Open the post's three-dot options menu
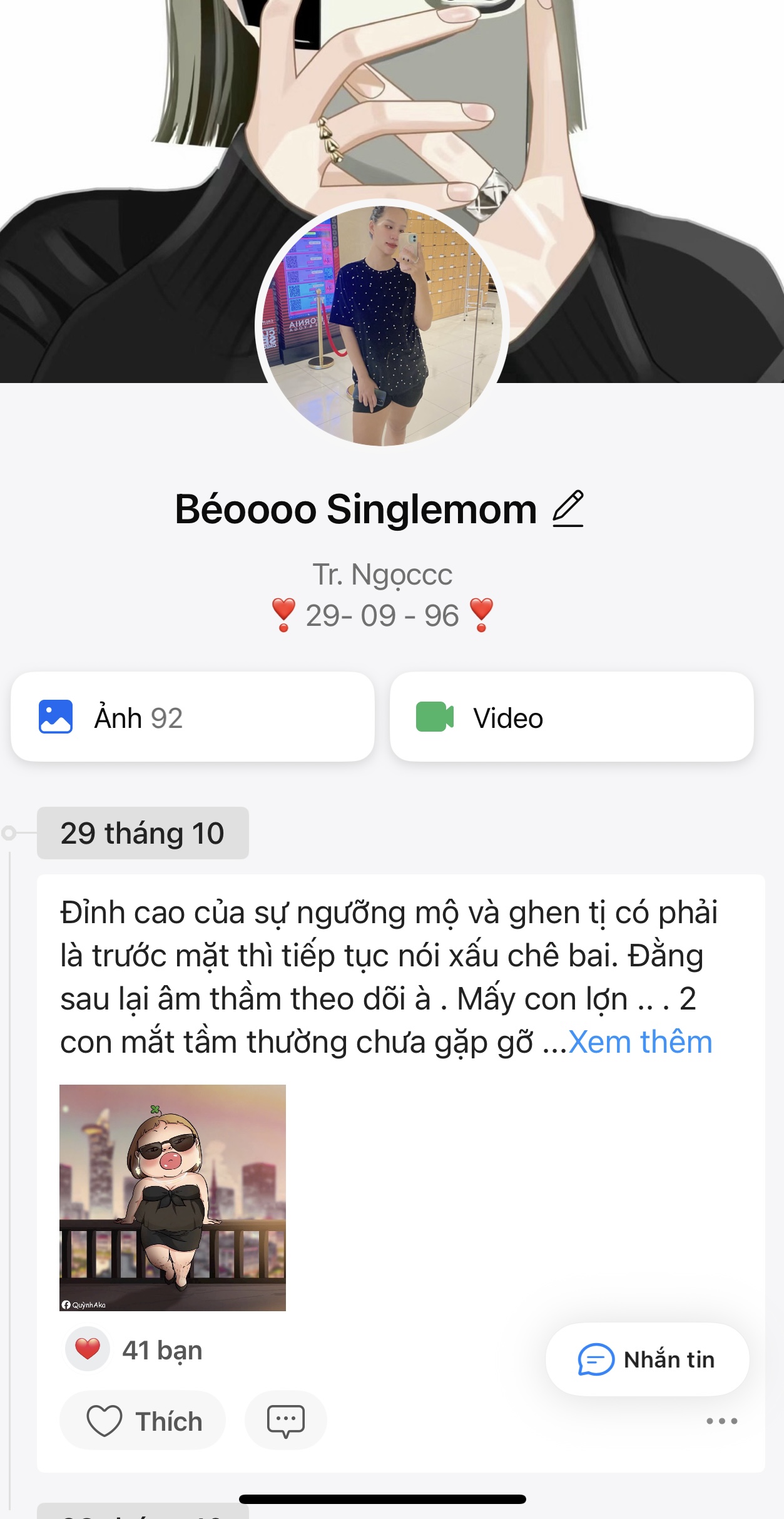 721,1421
